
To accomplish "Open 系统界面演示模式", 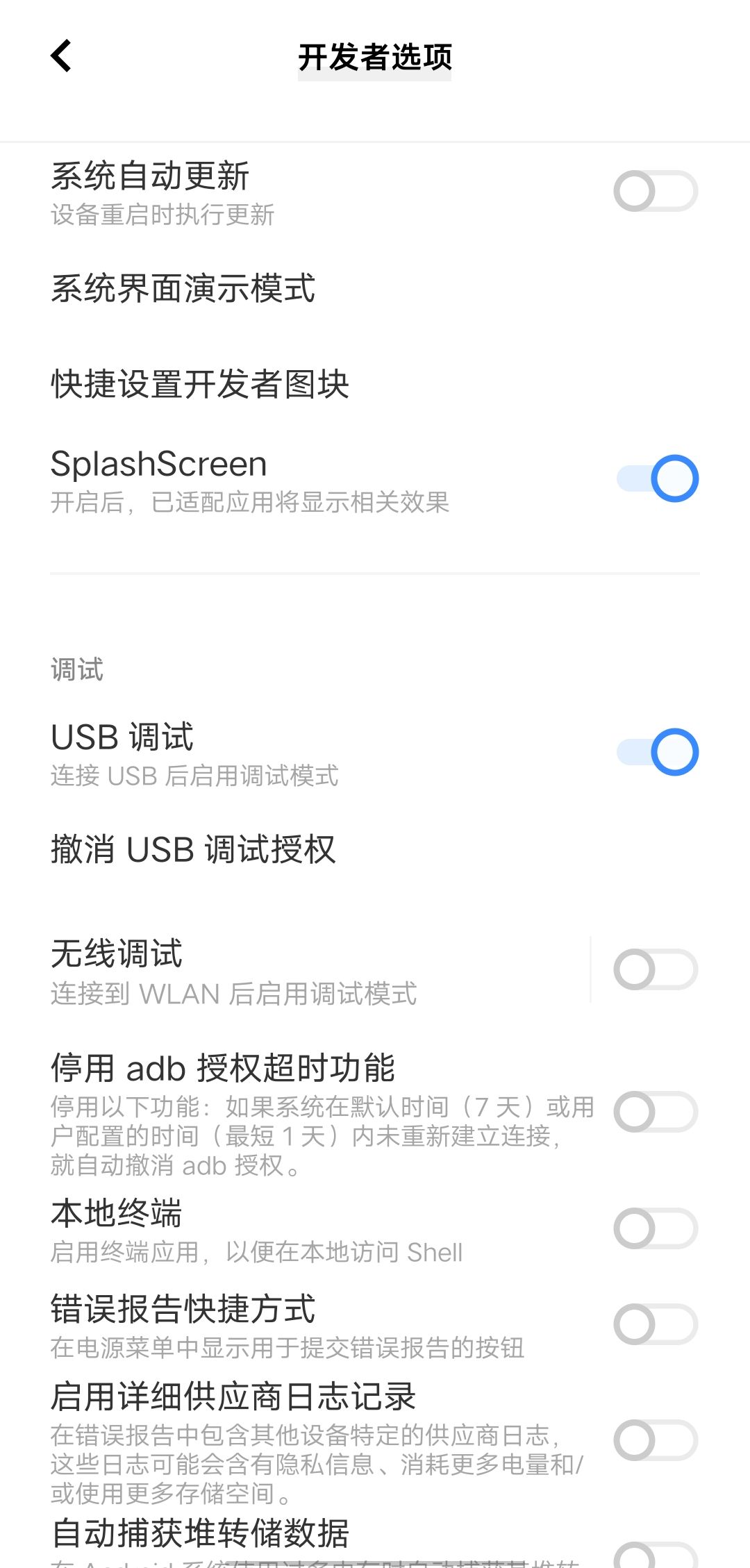I will [x=375, y=288].
